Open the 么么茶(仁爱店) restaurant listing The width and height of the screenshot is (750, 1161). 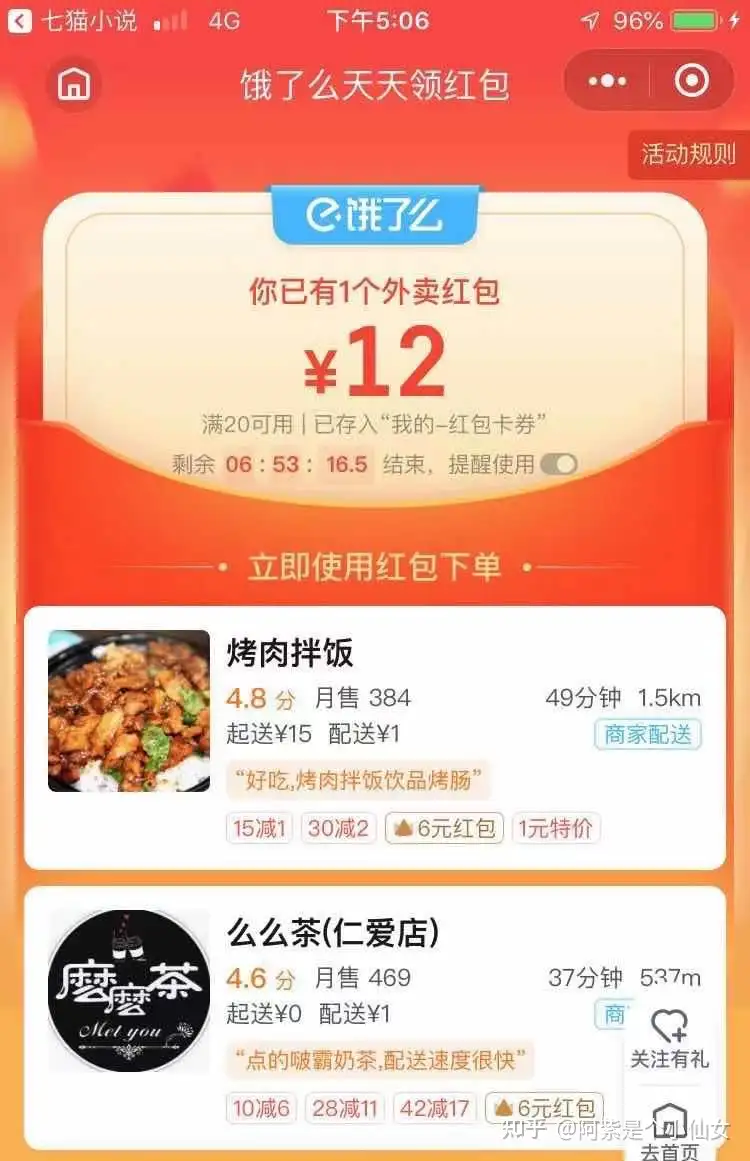[330, 934]
